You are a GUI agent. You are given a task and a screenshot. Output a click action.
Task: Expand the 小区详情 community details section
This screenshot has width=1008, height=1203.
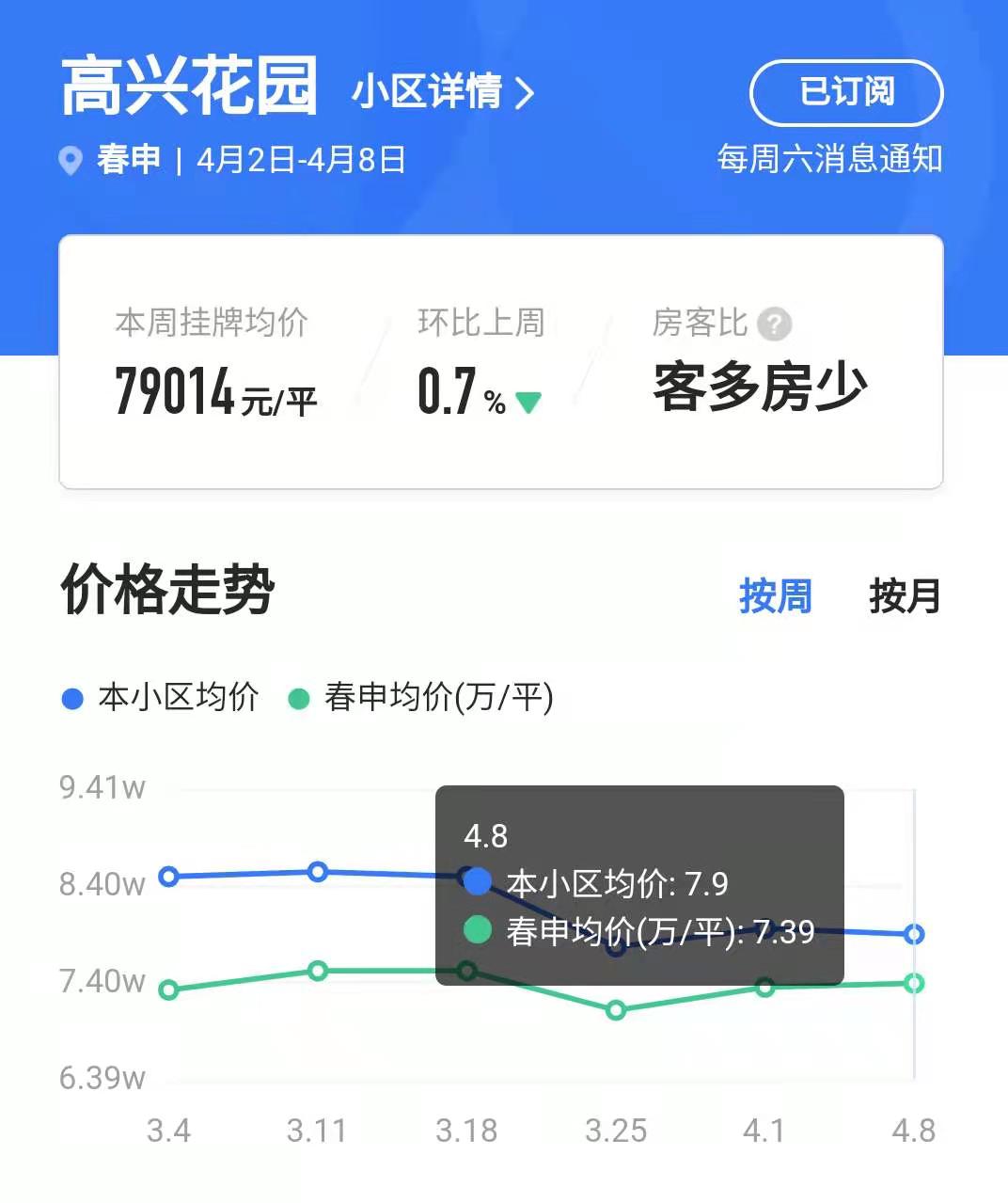click(x=428, y=93)
